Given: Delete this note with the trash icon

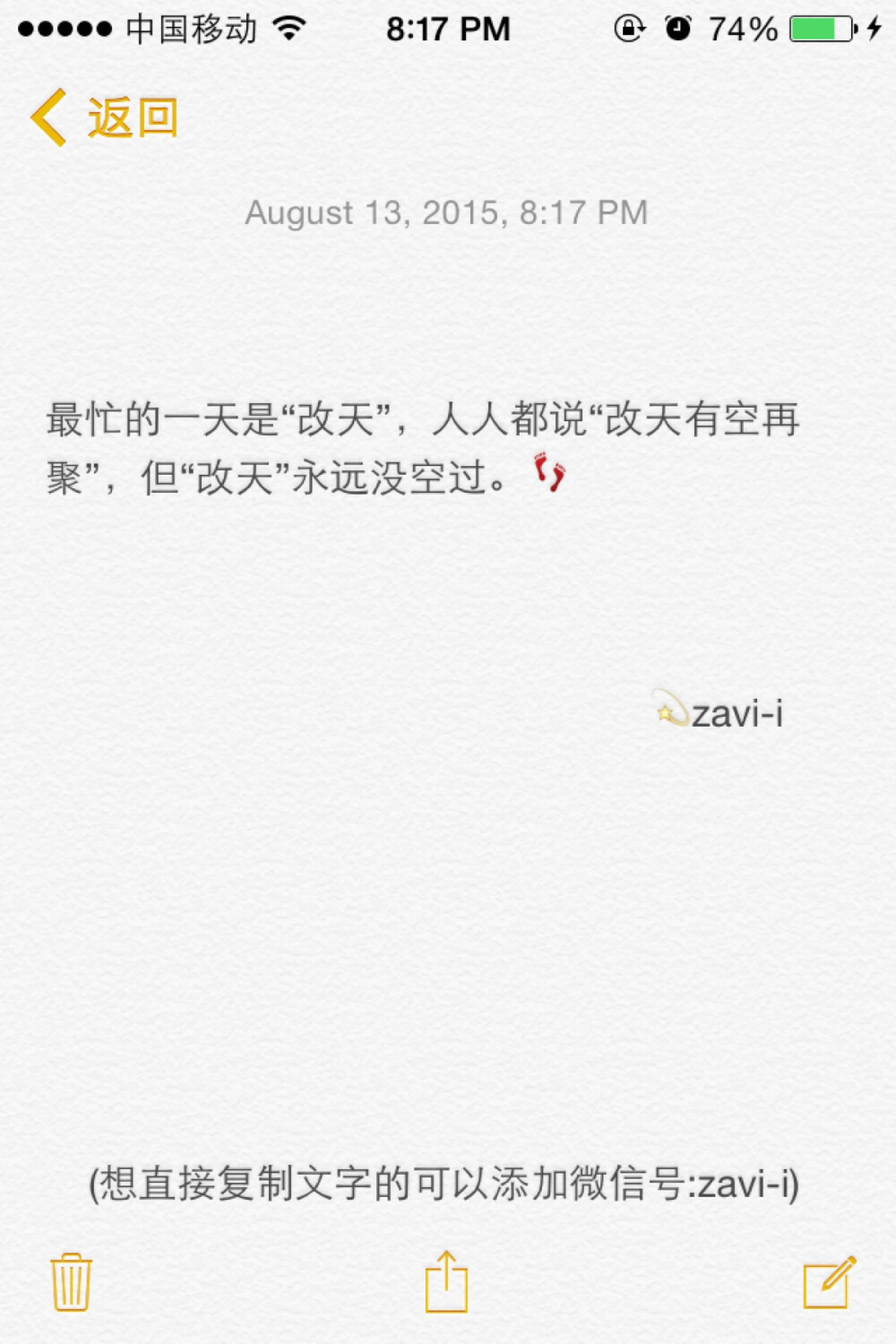Looking at the screenshot, I should [x=71, y=1282].
